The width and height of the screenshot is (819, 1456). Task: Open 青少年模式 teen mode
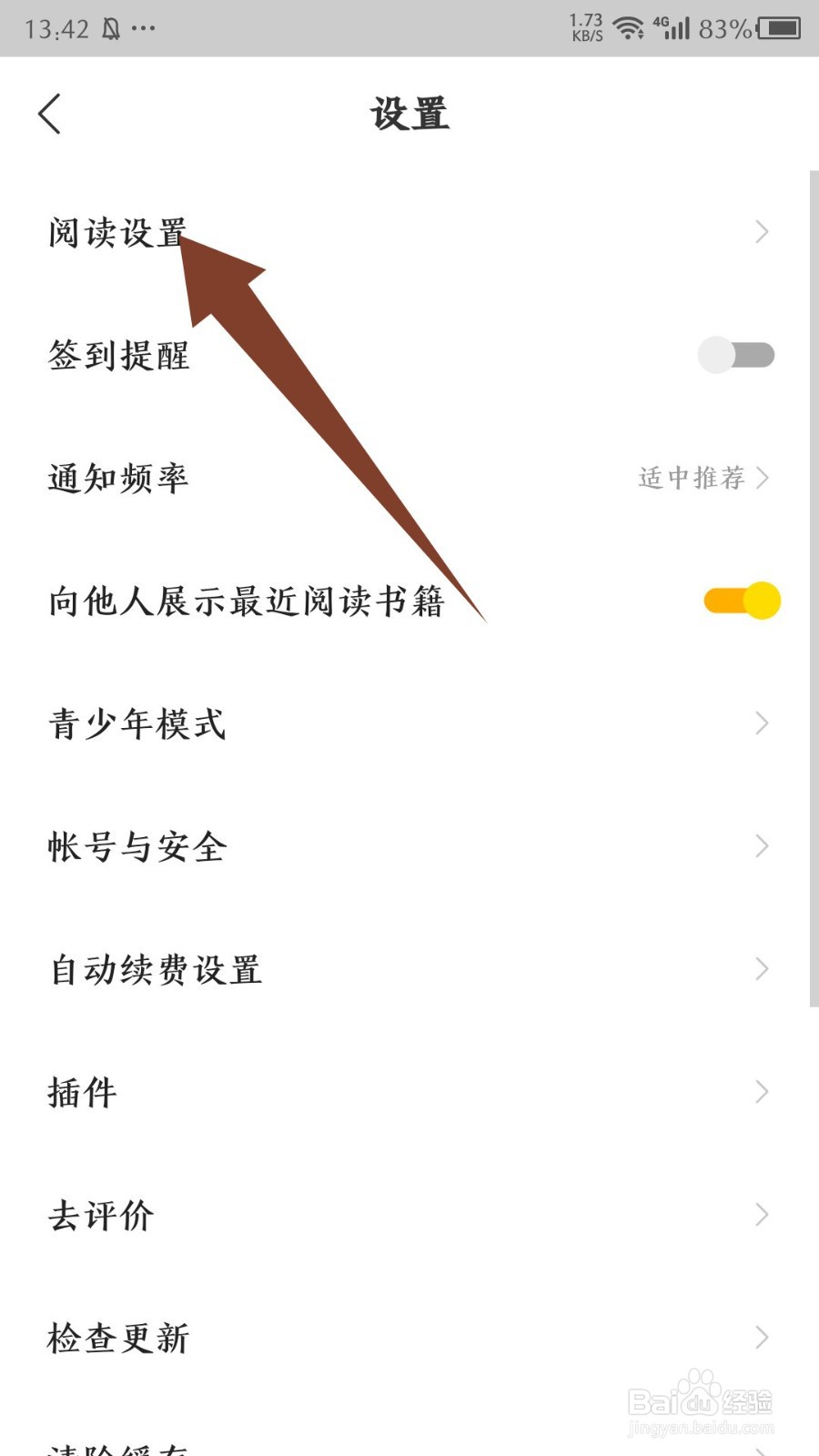tap(409, 723)
